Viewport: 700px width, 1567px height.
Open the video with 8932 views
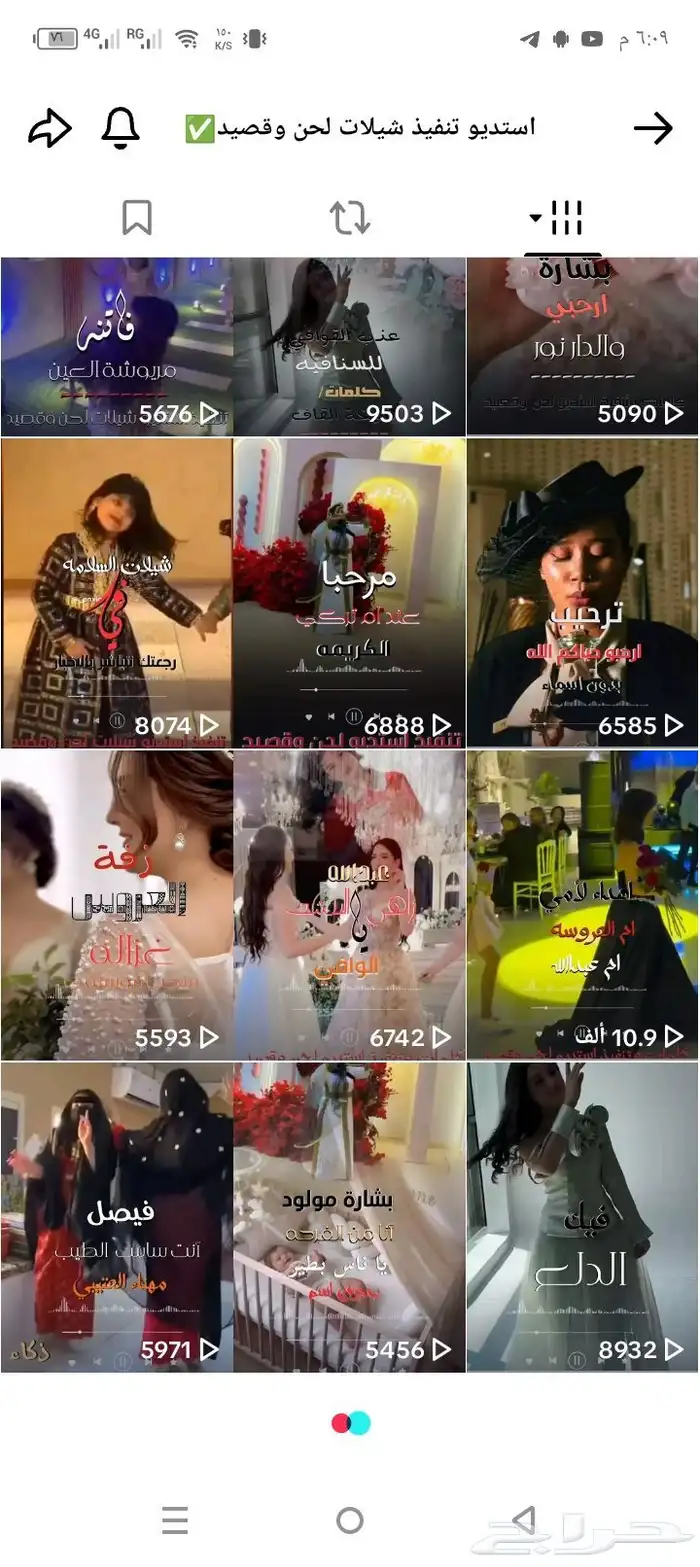click(583, 1216)
